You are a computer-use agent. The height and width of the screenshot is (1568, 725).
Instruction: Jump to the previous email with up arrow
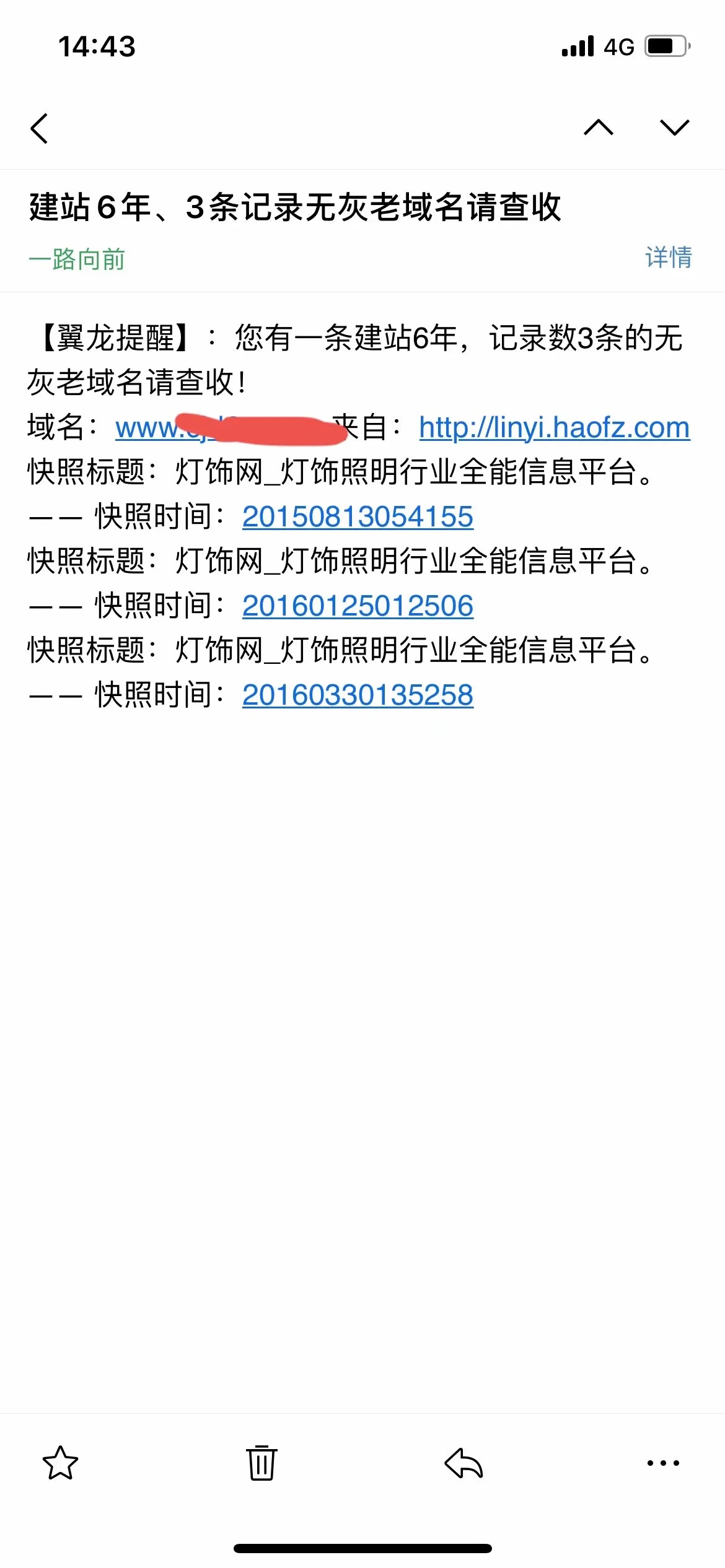click(x=599, y=127)
